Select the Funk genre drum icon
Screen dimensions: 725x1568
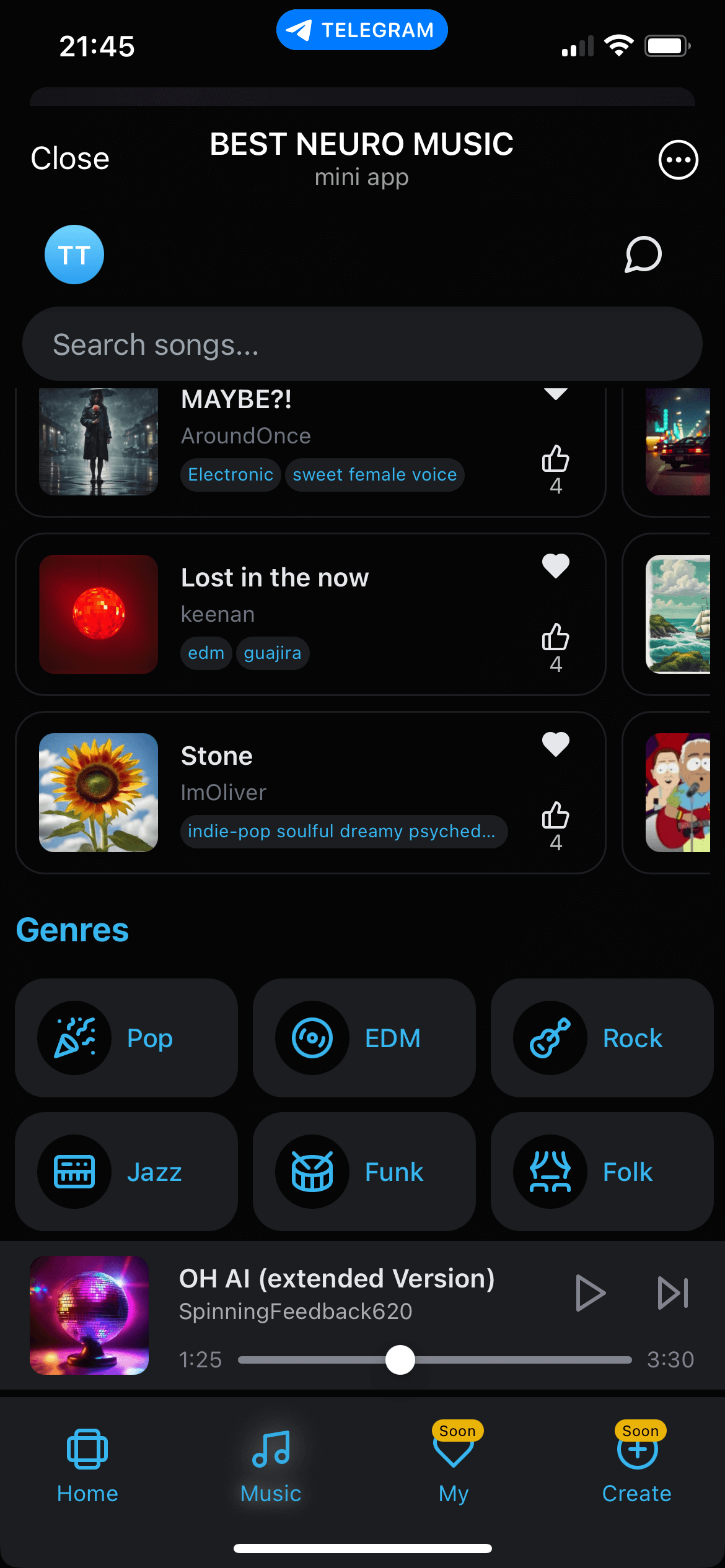(313, 1170)
